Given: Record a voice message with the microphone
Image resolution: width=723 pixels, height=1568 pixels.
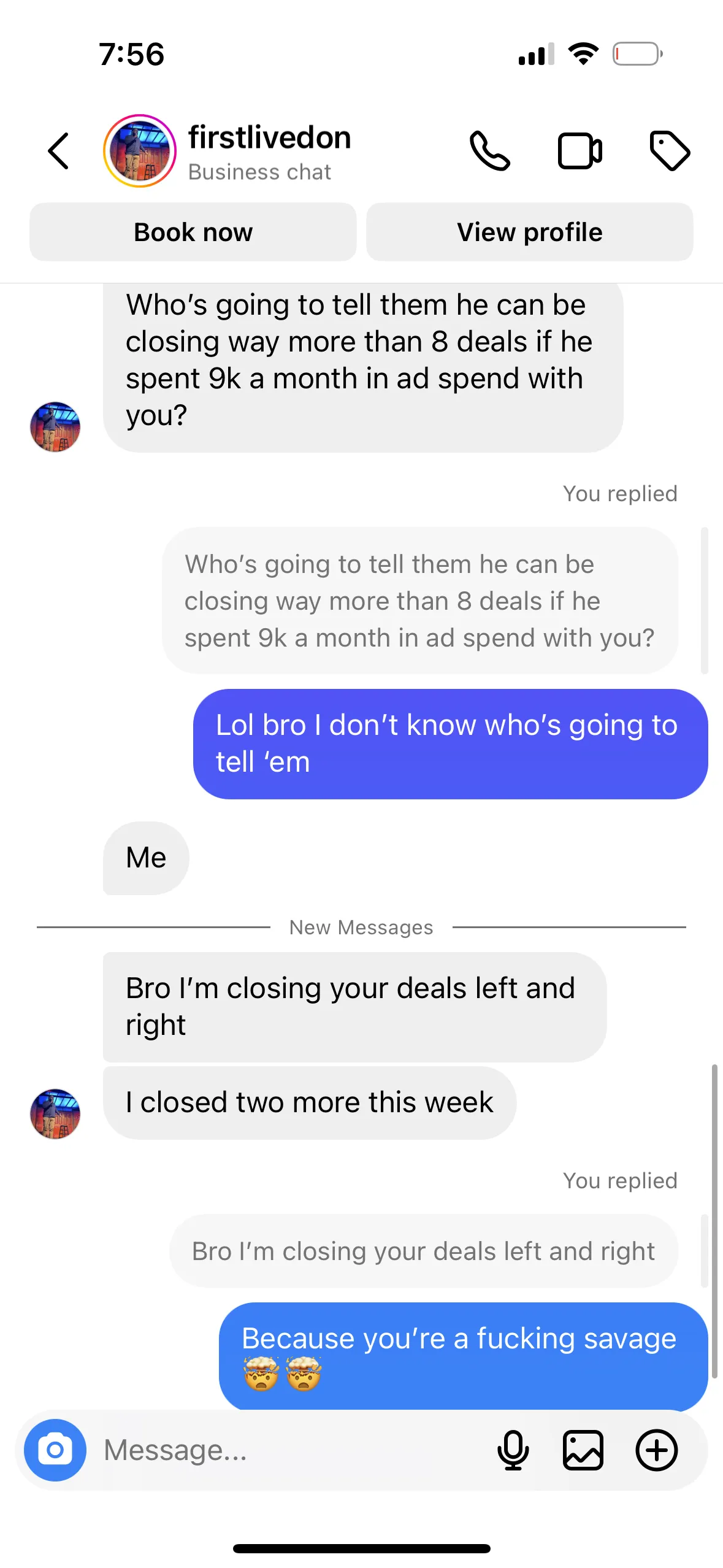Looking at the screenshot, I should click(513, 1450).
